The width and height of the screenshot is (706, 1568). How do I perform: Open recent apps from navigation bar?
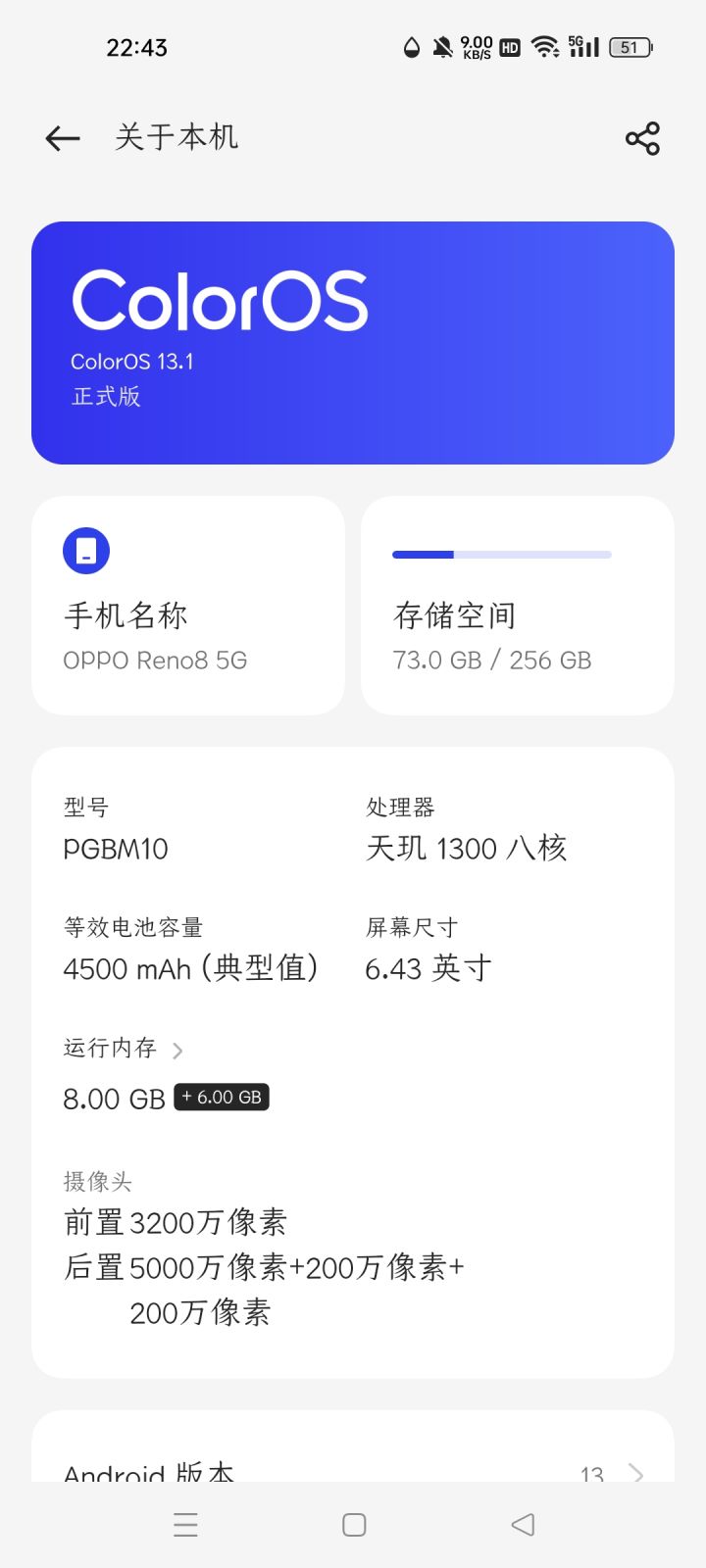185,1525
